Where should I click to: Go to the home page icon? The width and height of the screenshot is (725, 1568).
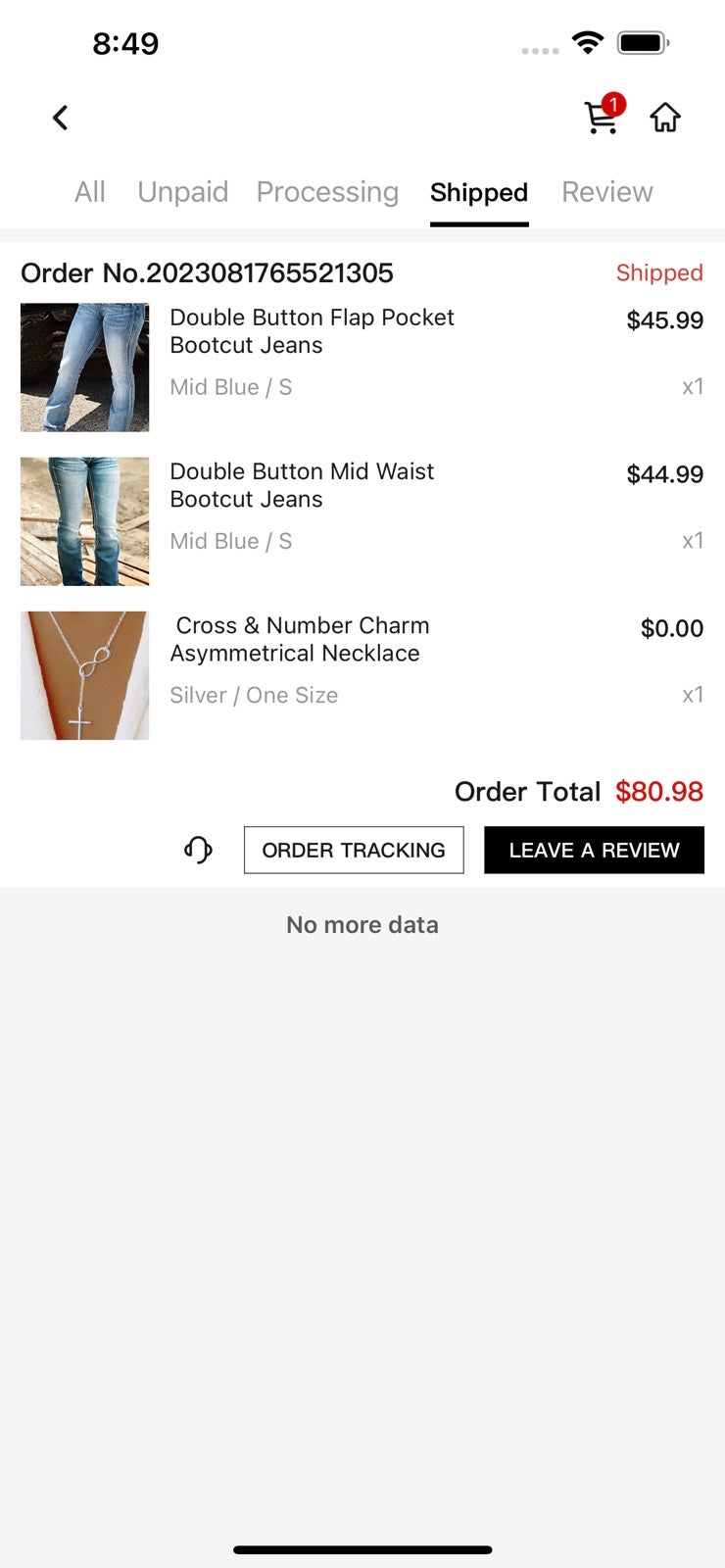pyautogui.click(x=665, y=118)
